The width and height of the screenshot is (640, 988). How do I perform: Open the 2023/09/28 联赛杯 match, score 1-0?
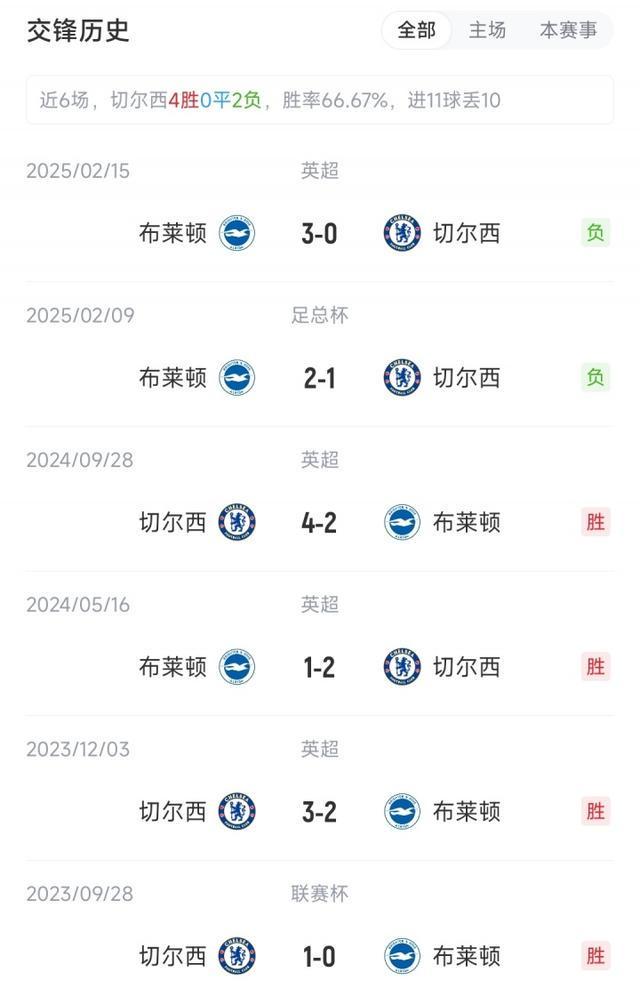point(319,956)
